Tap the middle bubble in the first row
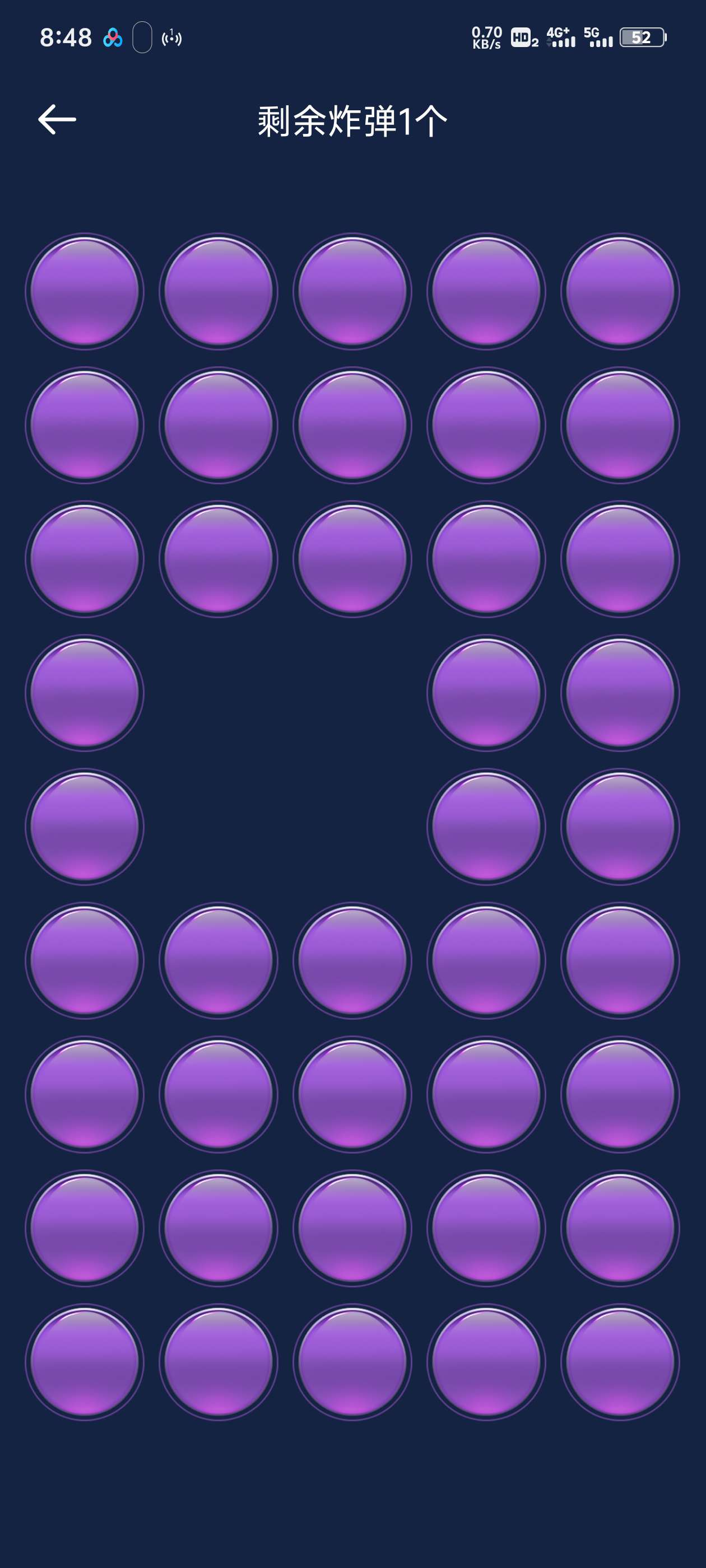The height and width of the screenshot is (1568, 706). (352, 291)
